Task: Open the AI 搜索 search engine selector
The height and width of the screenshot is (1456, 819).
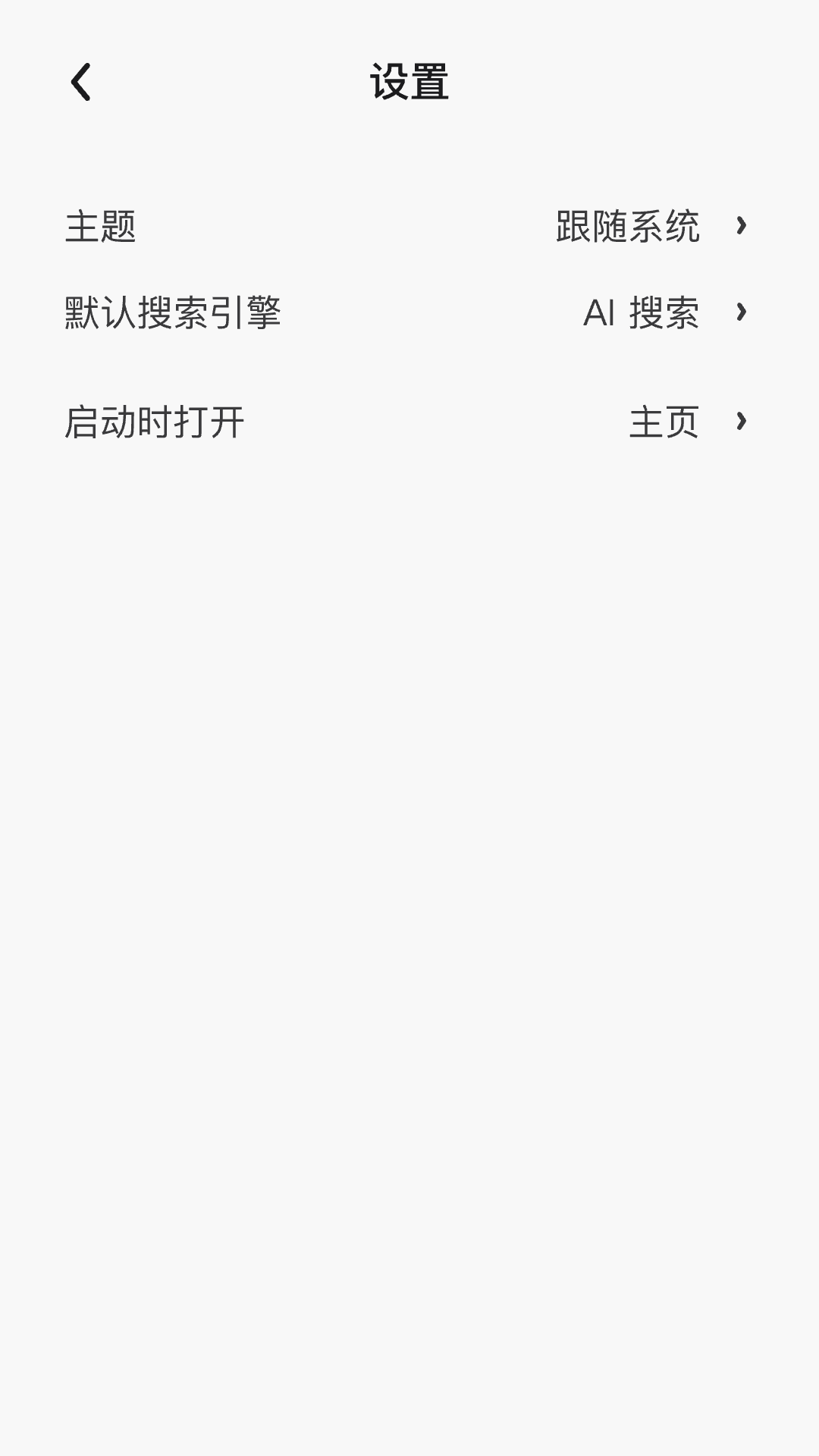Action: coord(641,311)
